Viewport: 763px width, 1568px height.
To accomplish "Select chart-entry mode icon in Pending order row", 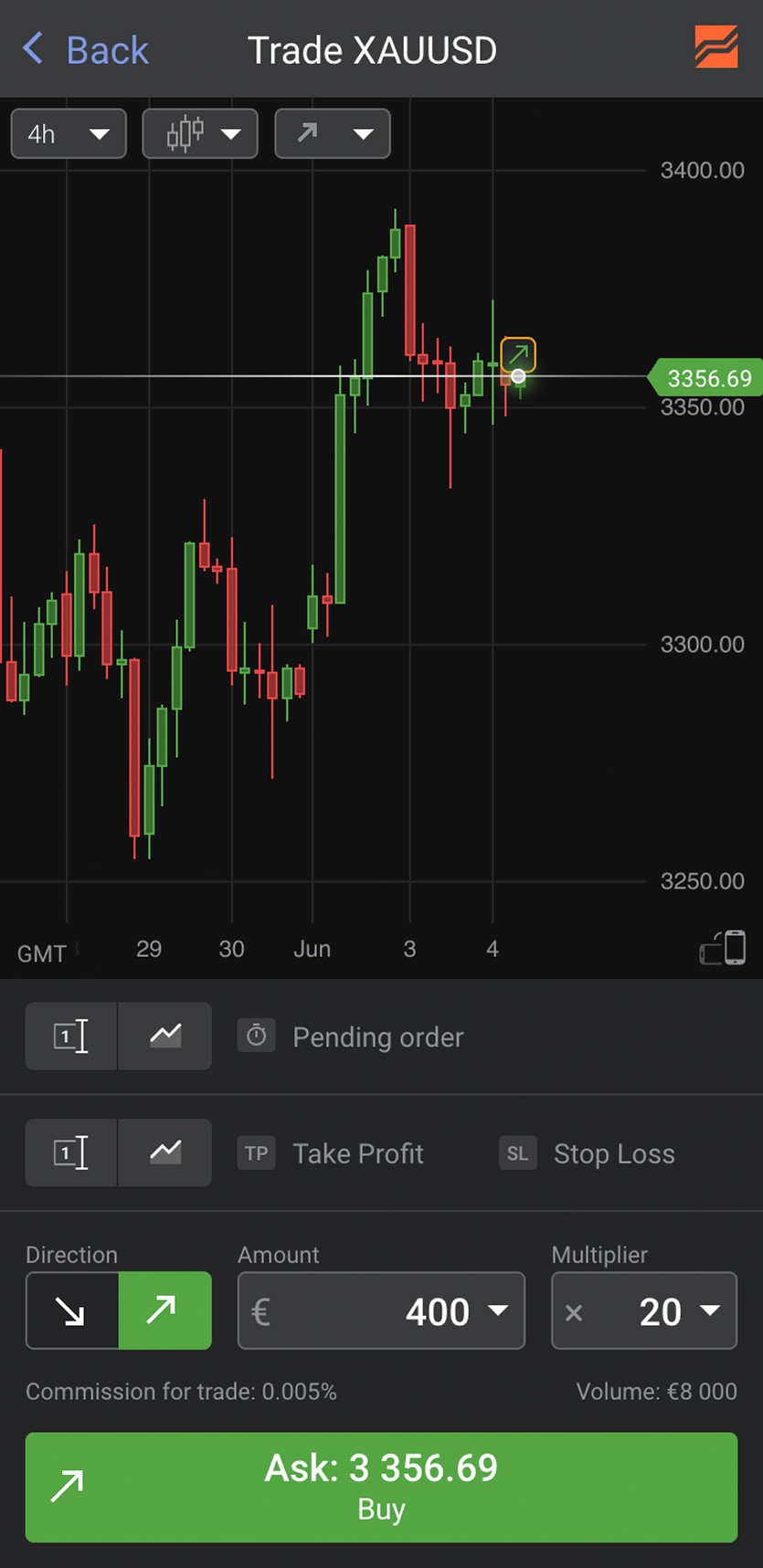I will point(165,1036).
